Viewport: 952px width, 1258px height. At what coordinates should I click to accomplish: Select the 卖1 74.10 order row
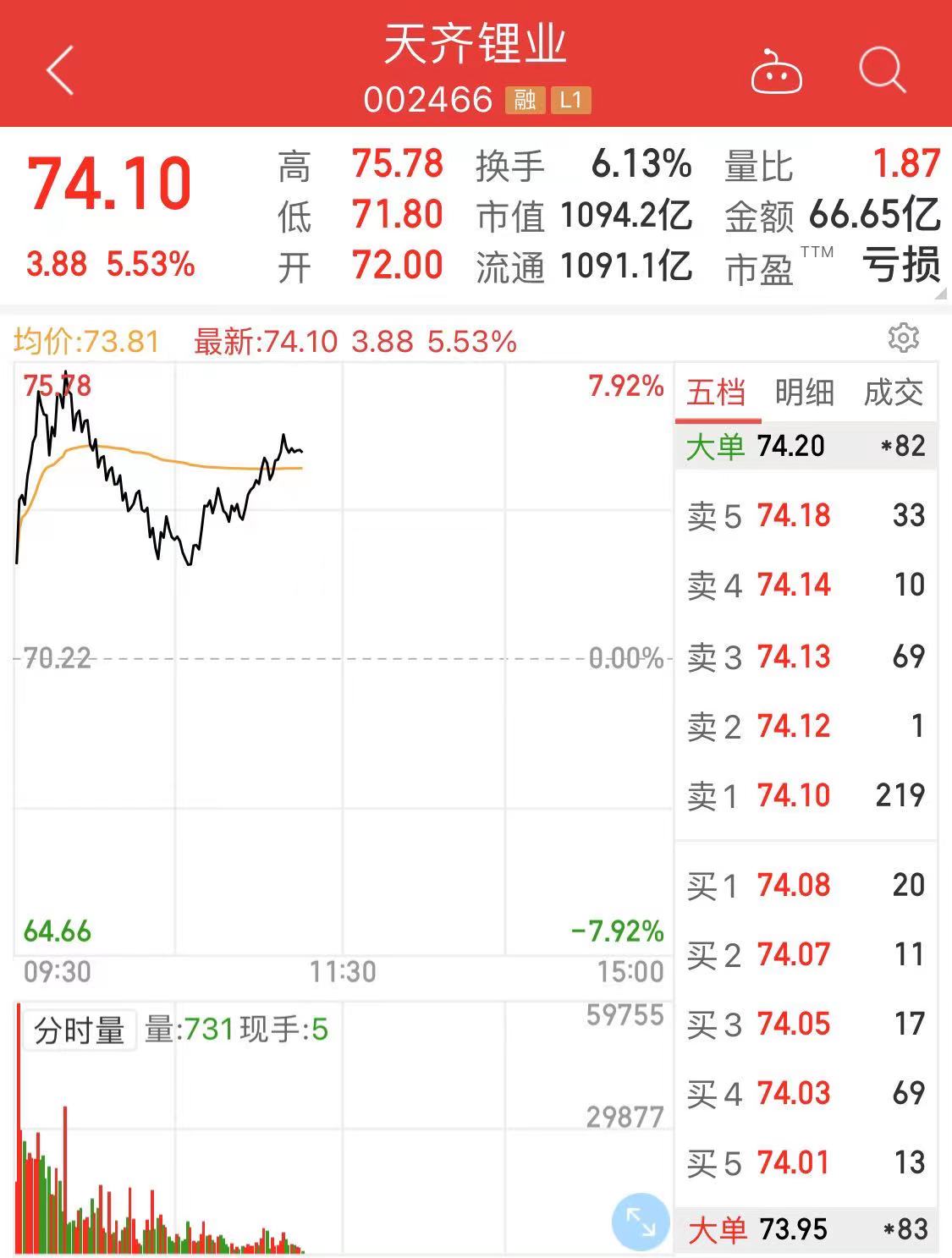coord(806,795)
